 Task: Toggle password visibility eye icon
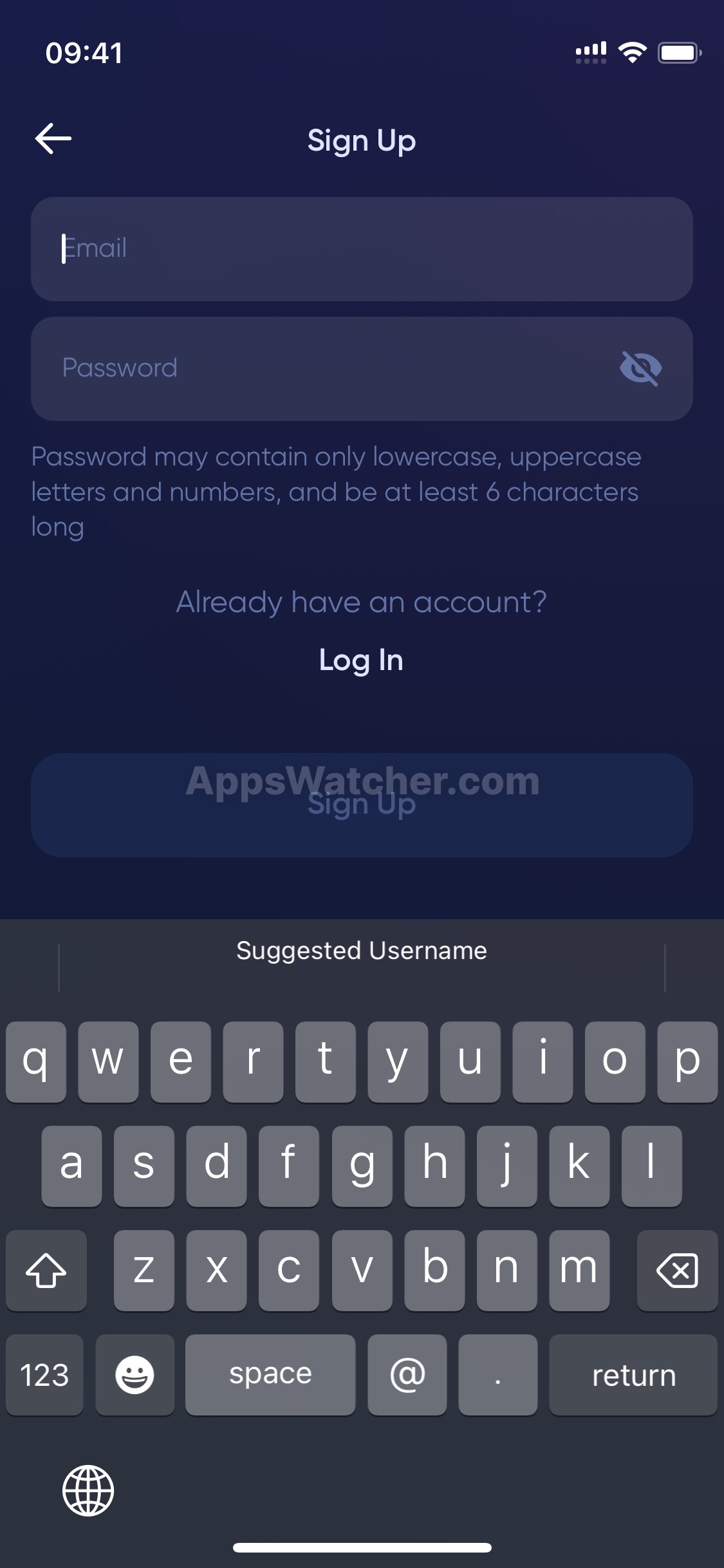click(x=640, y=368)
